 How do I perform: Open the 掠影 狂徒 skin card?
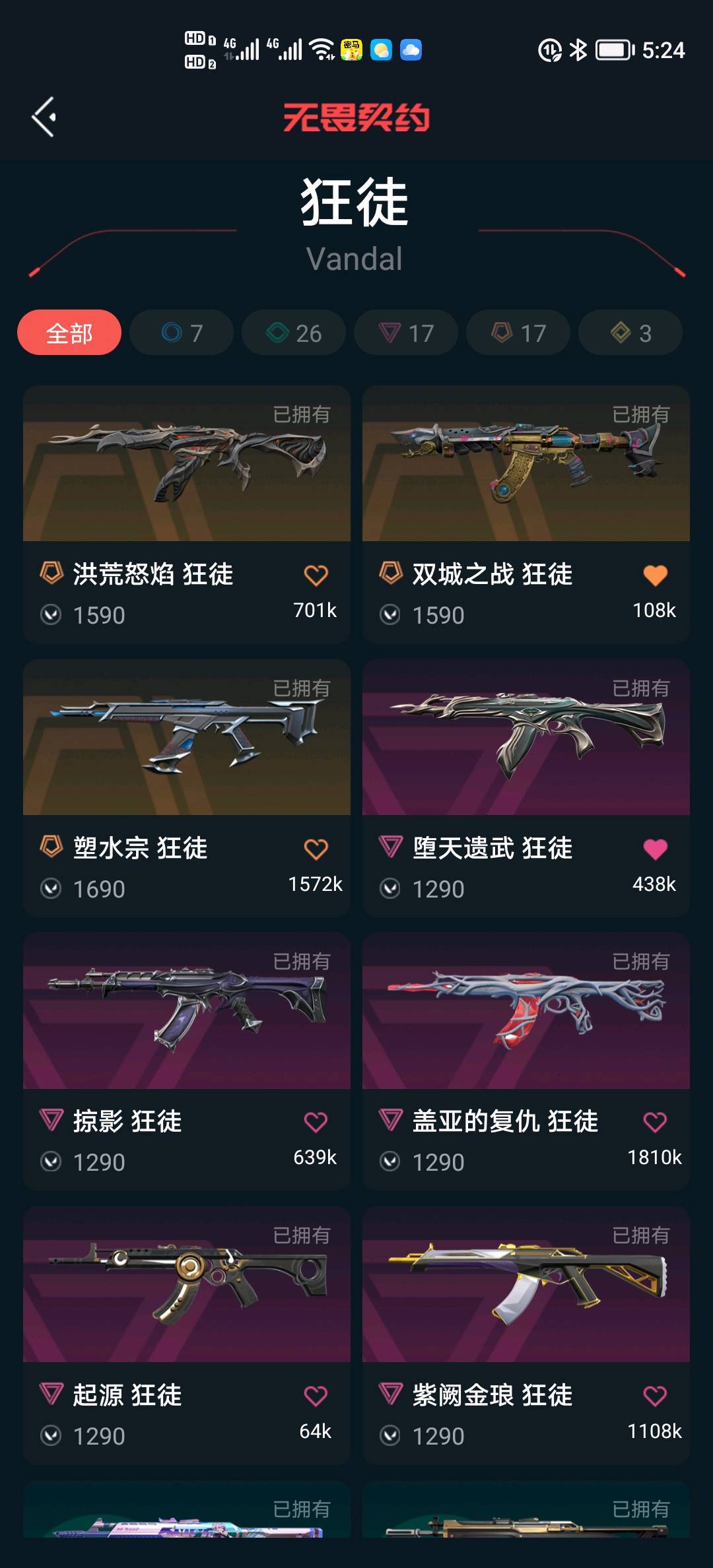click(187, 1061)
